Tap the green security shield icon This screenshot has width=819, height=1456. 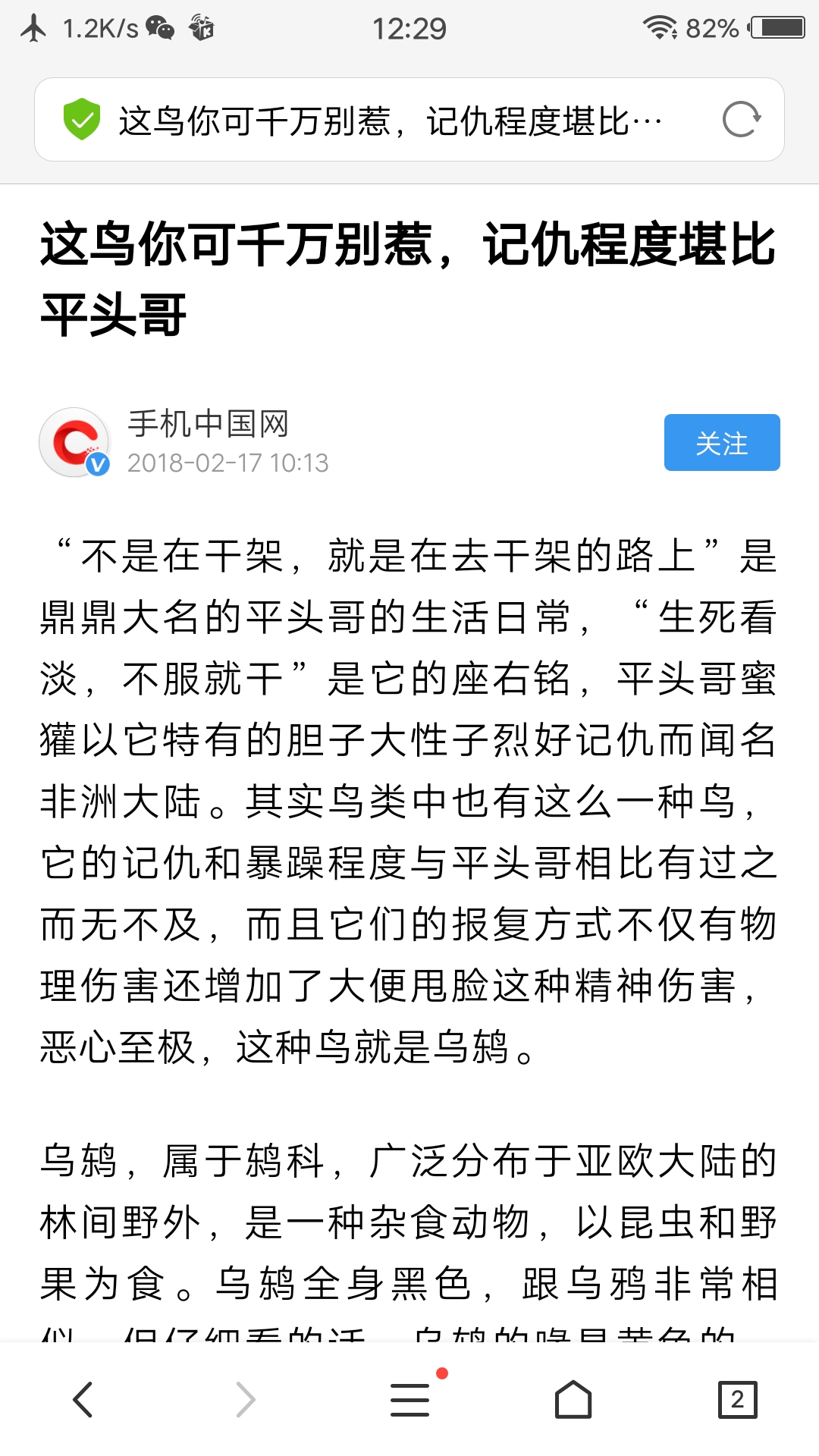point(82,120)
